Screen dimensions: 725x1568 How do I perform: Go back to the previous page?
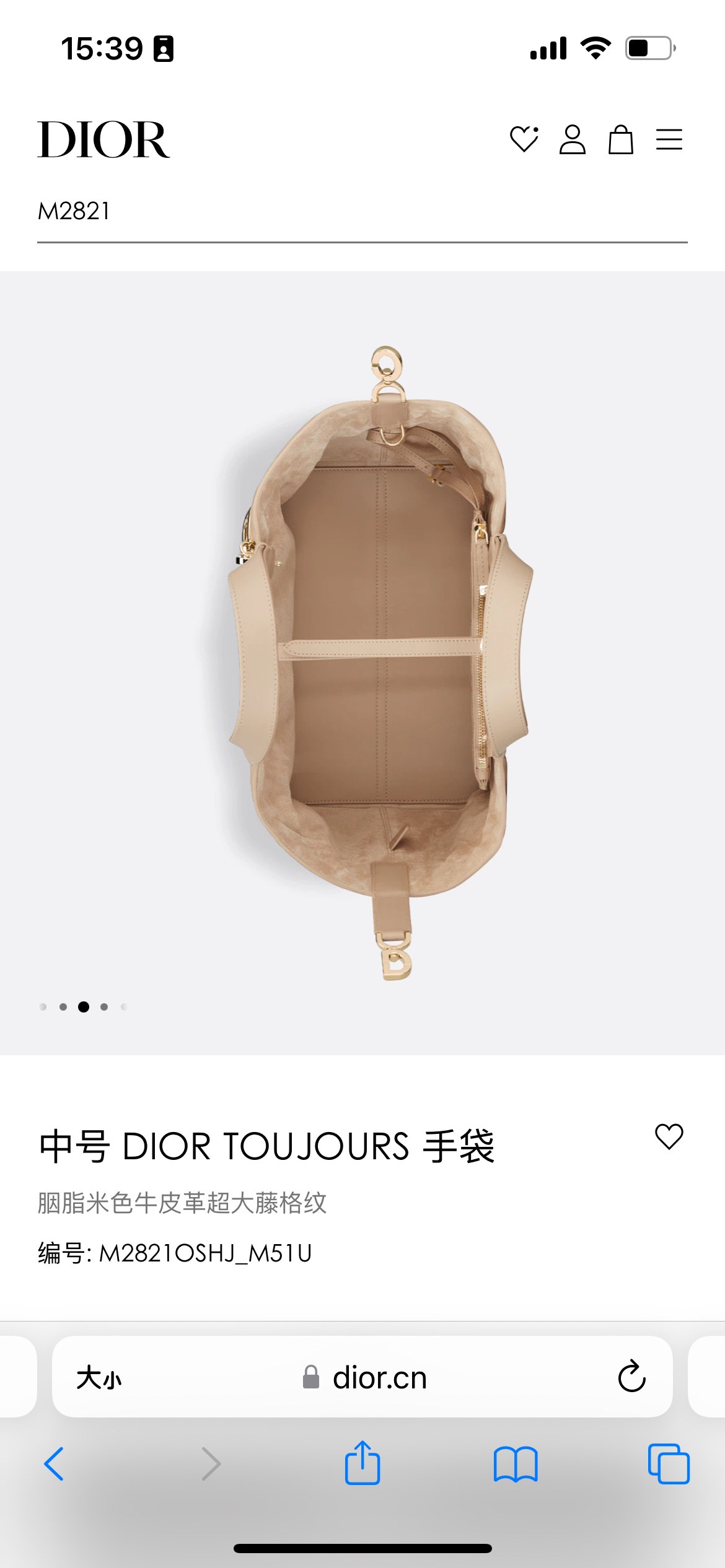pos(55,1464)
